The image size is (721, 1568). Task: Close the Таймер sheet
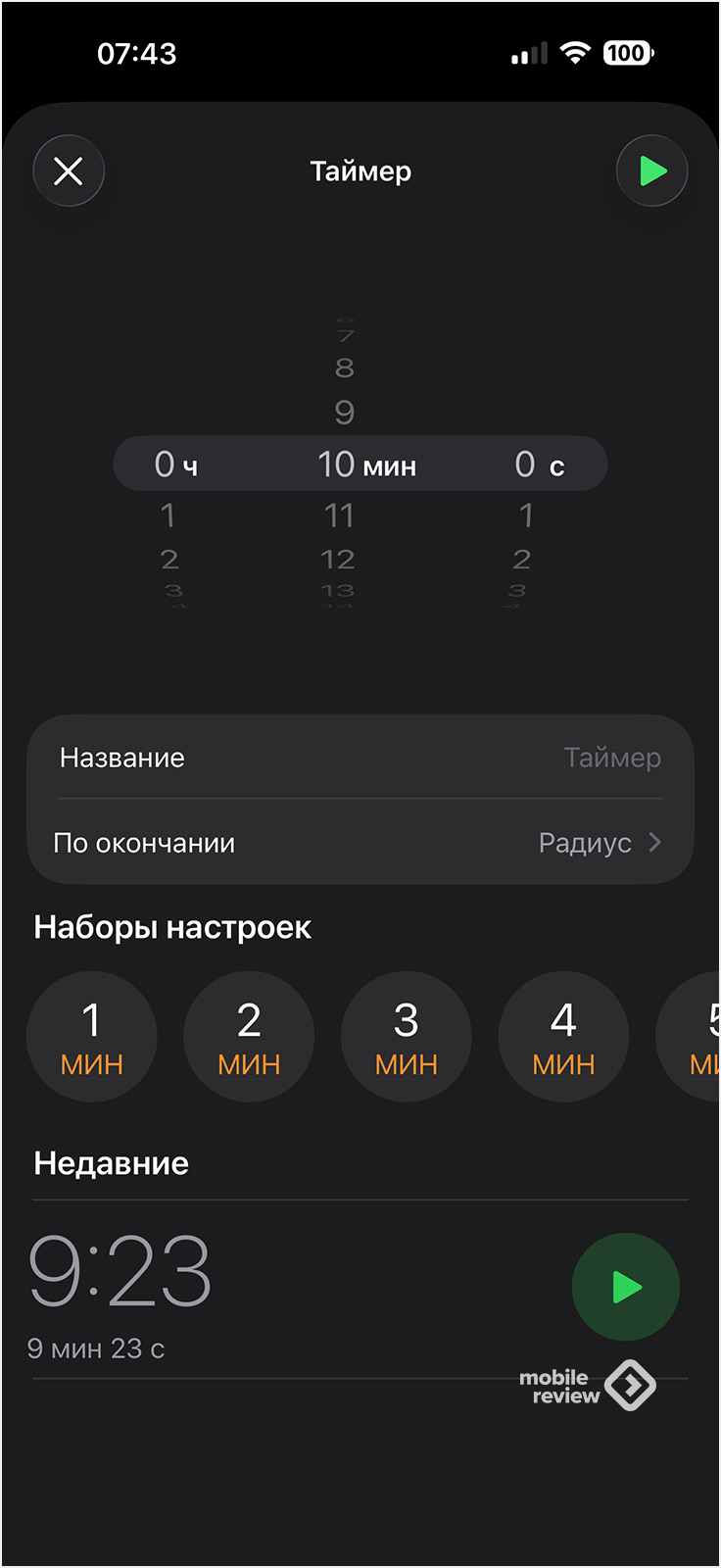point(69,171)
